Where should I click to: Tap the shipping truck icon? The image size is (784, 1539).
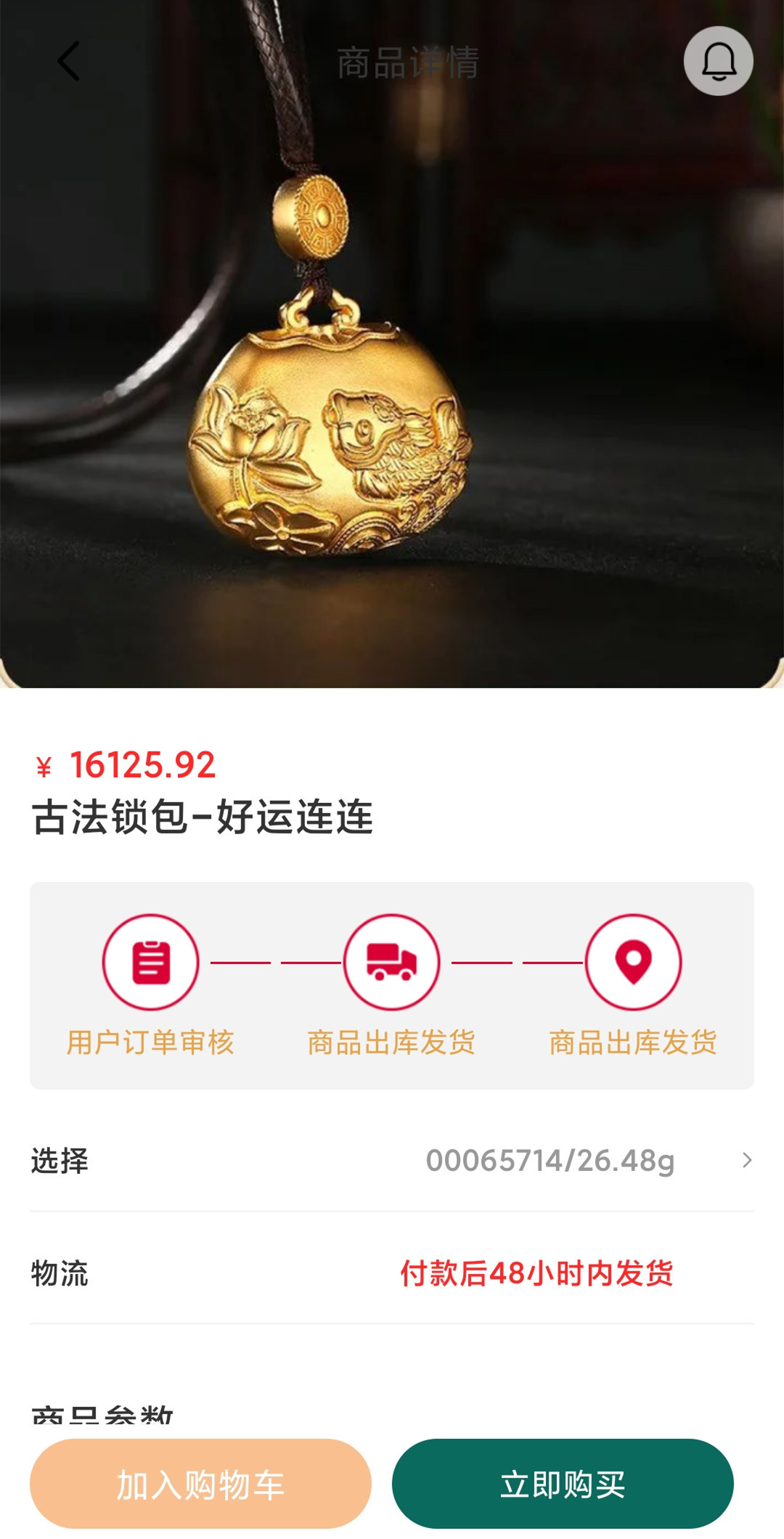point(391,960)
